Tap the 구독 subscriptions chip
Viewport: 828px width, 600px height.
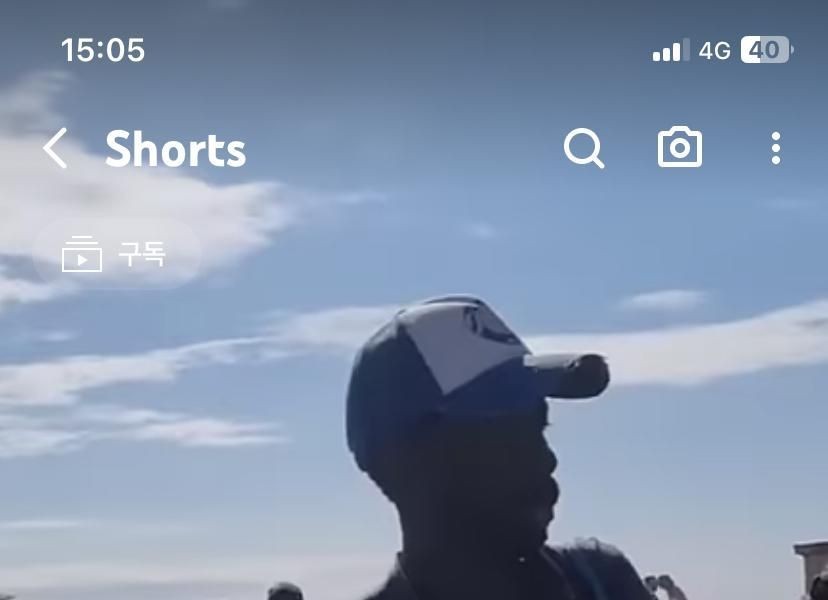pos(116,254)
